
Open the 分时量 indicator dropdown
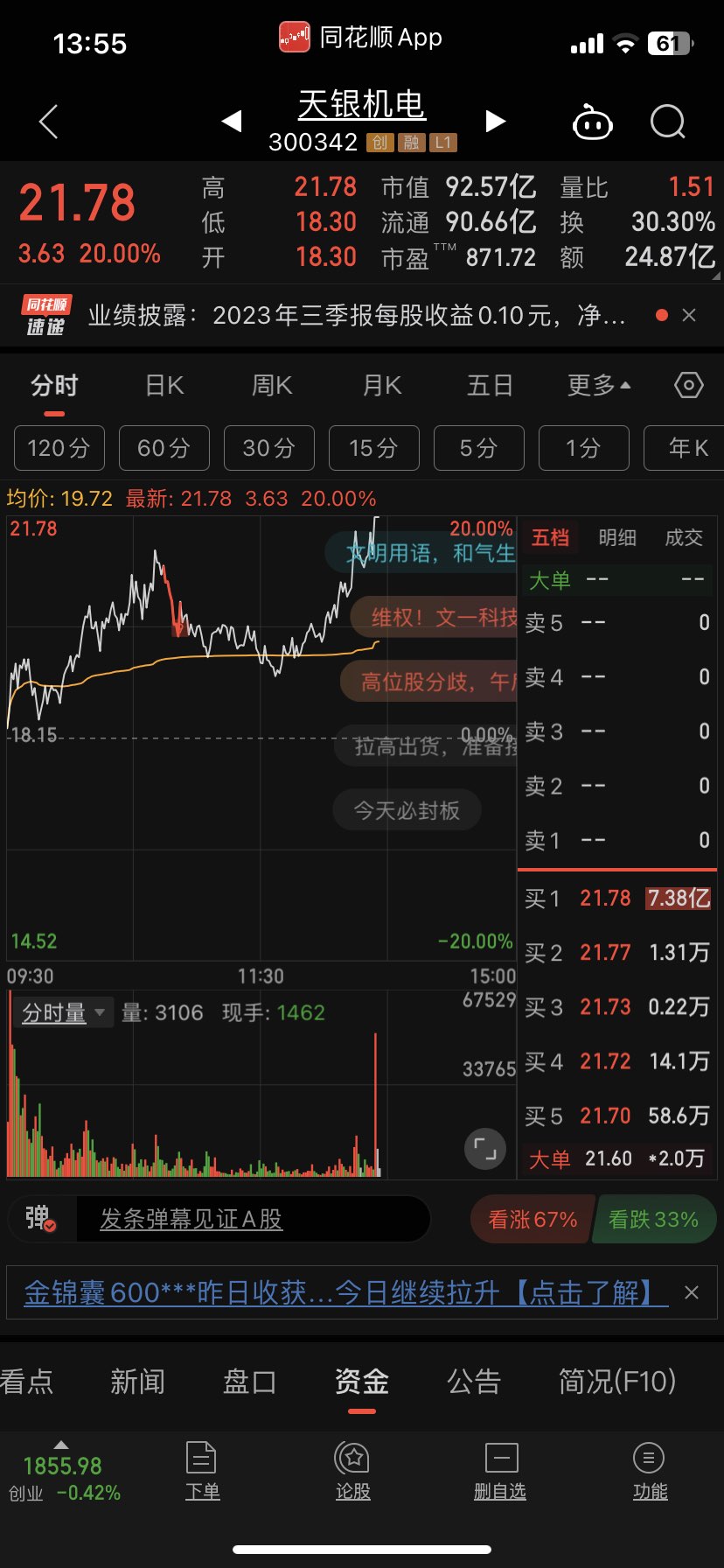(x=63, y=1013)
